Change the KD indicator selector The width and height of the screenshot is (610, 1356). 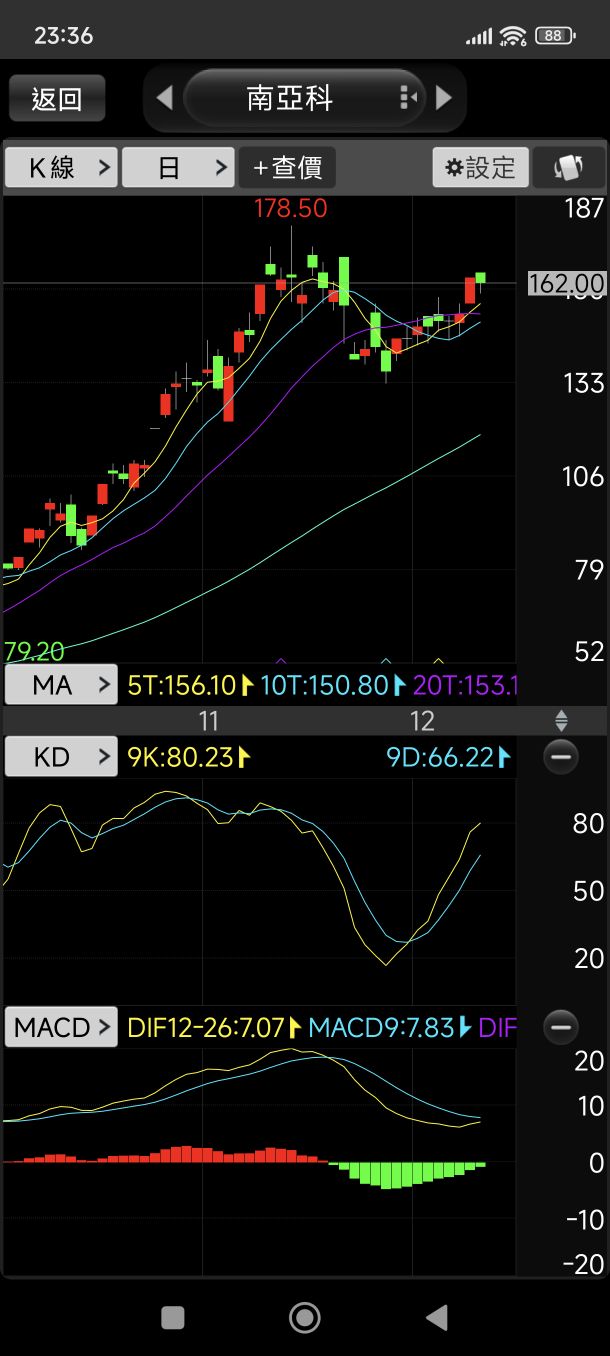point(61,757)
